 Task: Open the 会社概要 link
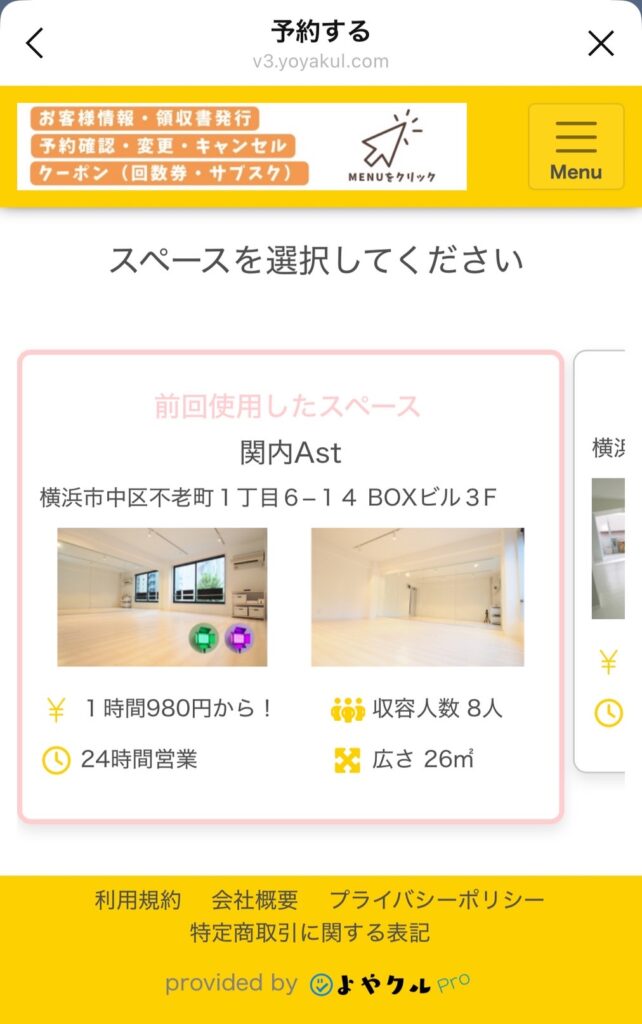pyautogui.click(x=255, y=900)
